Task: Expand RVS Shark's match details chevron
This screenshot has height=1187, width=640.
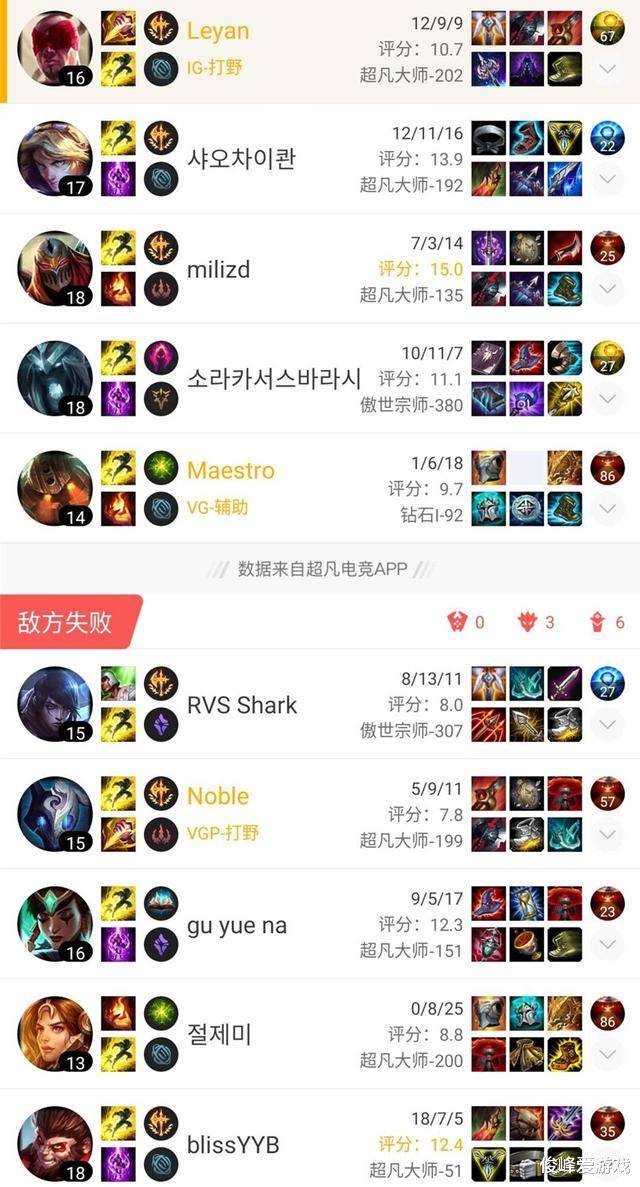Action: click(607, 724)
